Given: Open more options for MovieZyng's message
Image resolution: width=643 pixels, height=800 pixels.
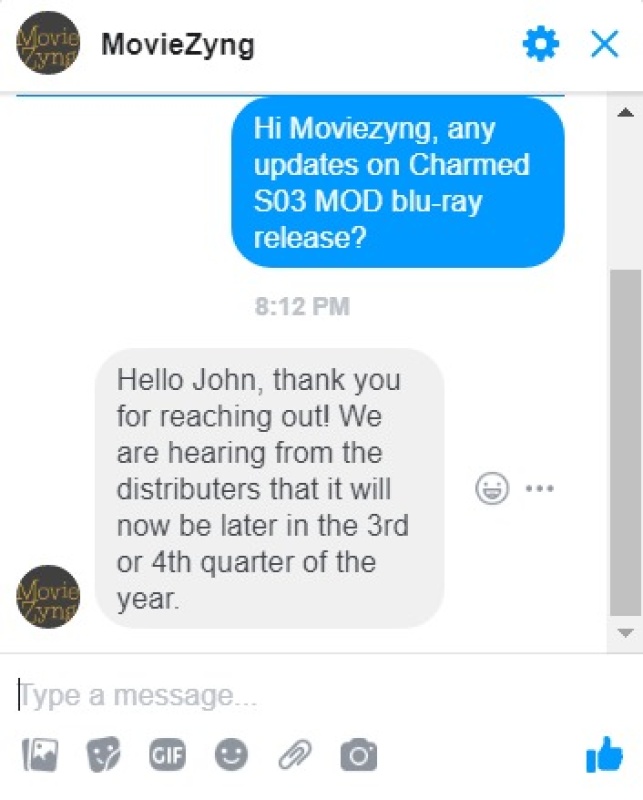Looking at the screenshot, I should point(539,489).
